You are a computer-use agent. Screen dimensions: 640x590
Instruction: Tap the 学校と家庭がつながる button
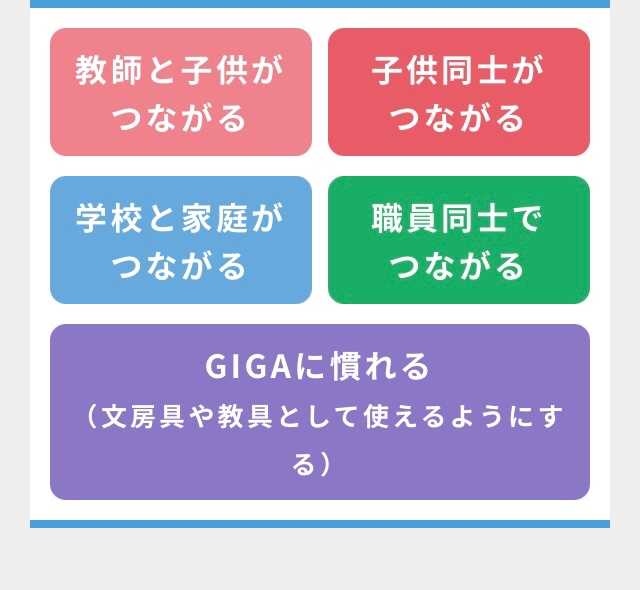[181, 240]
